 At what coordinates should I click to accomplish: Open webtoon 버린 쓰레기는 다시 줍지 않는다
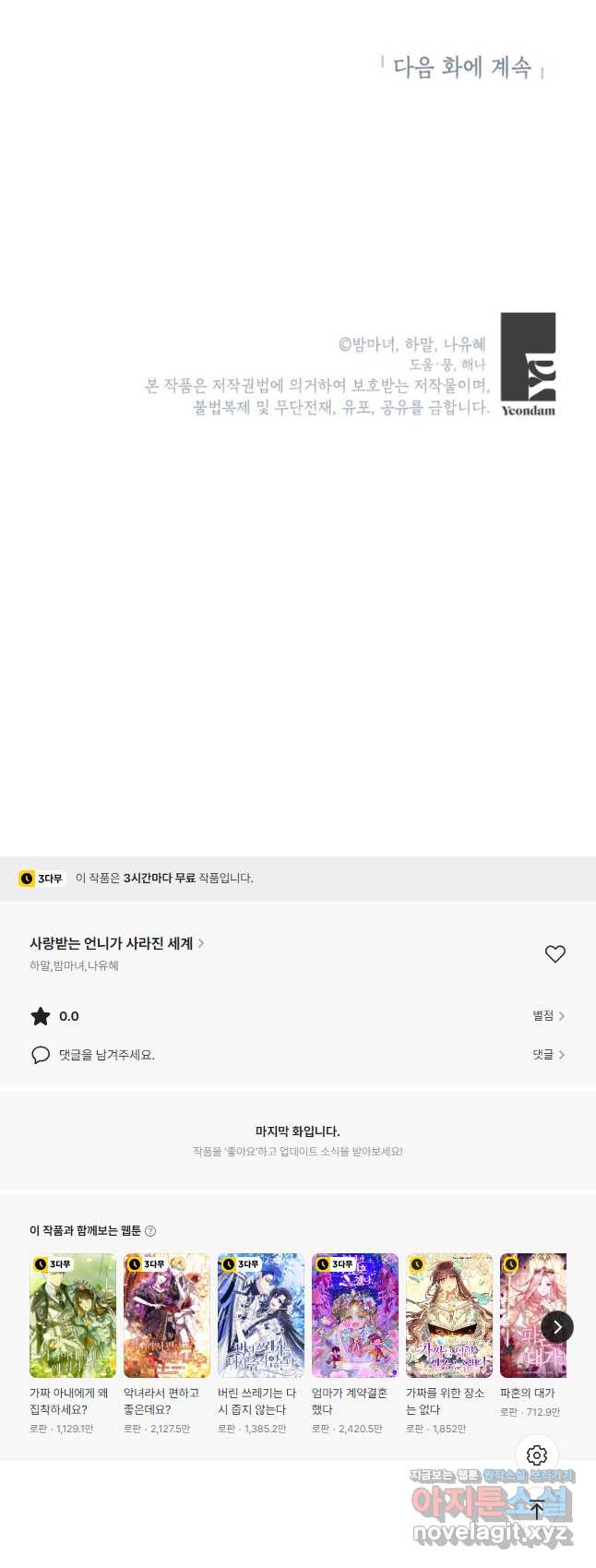tap(261, 1316)
